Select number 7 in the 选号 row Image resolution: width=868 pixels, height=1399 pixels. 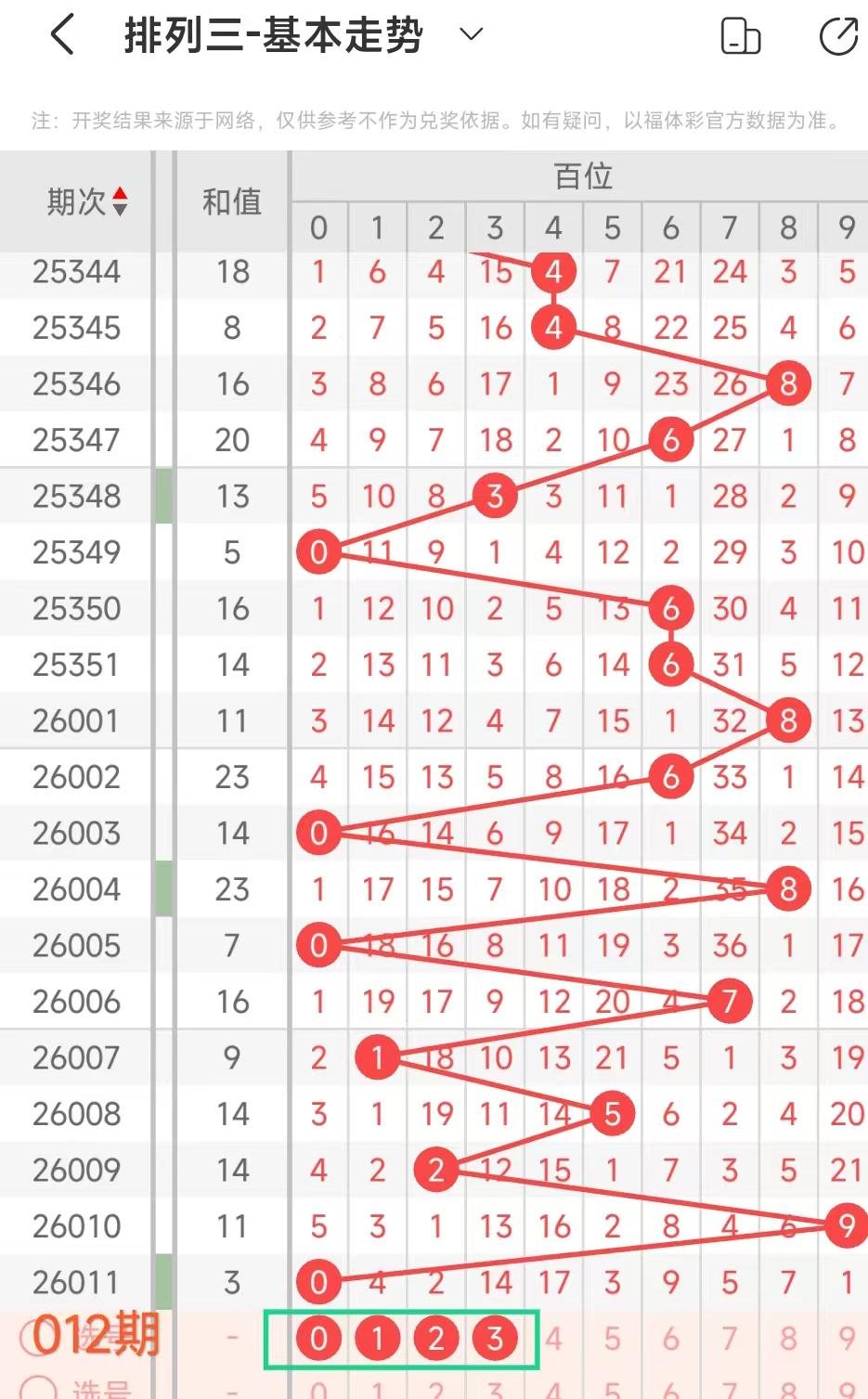tap(730, 1339)
